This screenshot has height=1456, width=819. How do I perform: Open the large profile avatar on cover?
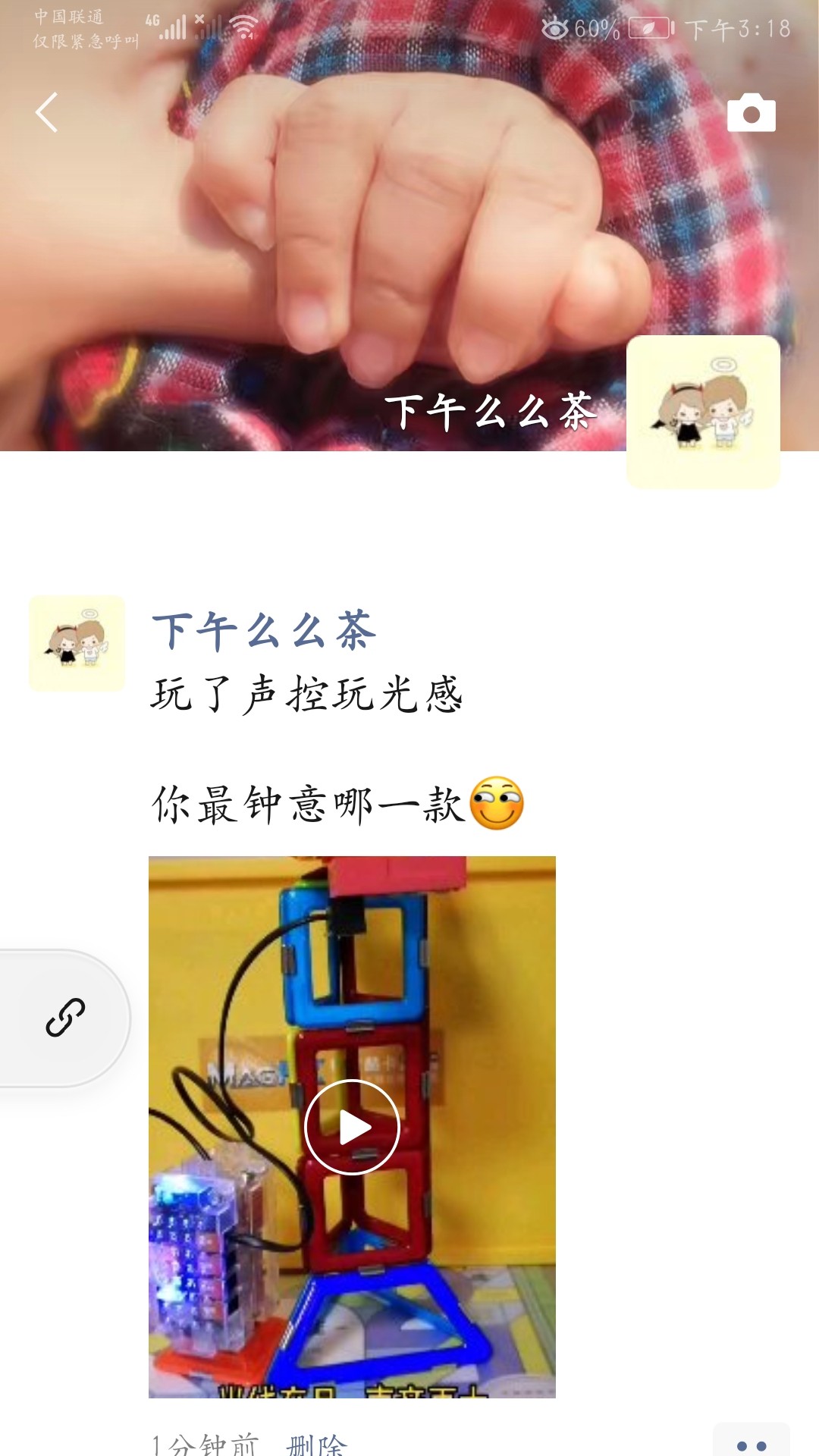pyautogui.click(x=703, y=412)
